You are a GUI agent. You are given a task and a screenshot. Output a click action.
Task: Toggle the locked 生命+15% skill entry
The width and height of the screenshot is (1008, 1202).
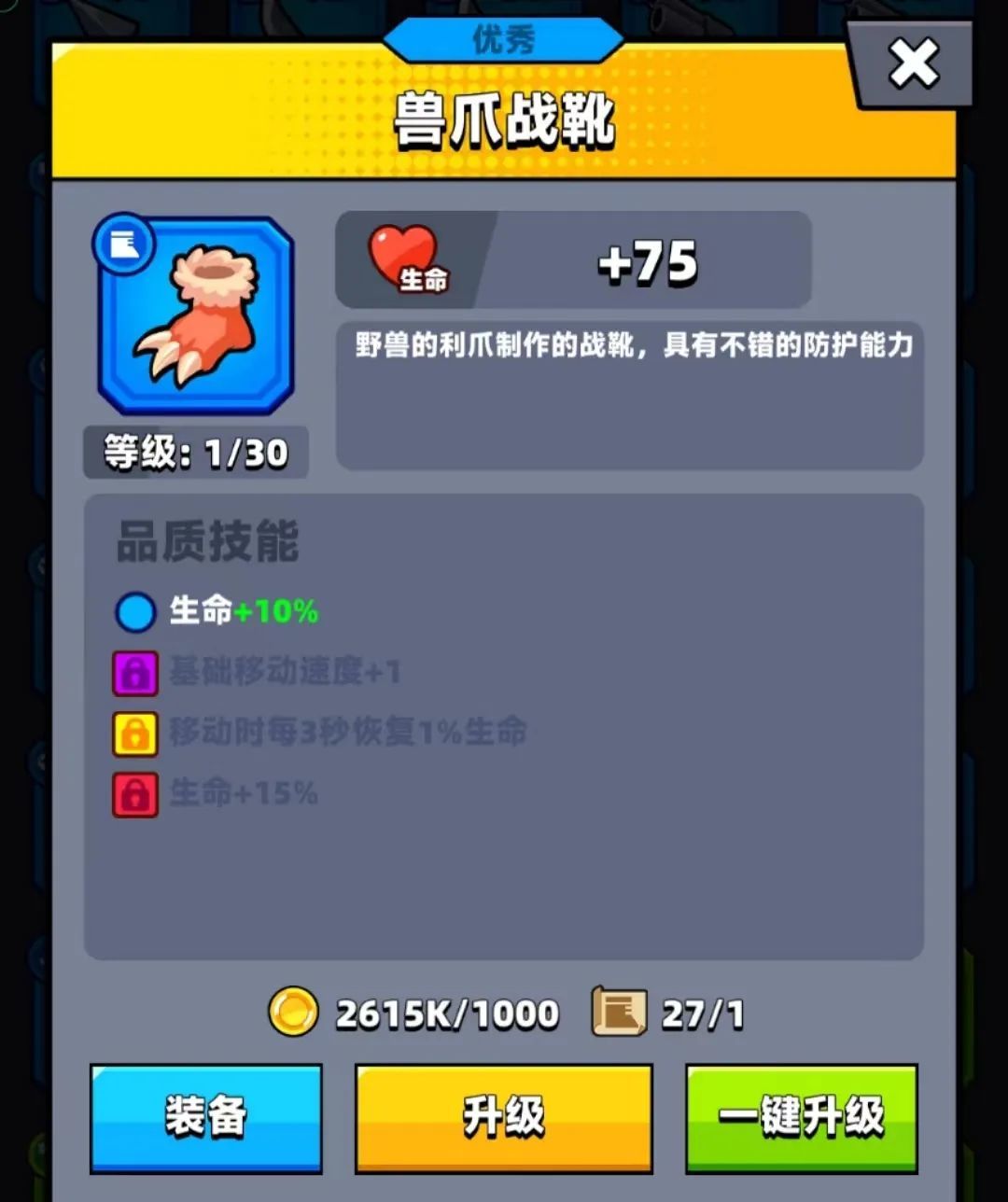[243, 794]
